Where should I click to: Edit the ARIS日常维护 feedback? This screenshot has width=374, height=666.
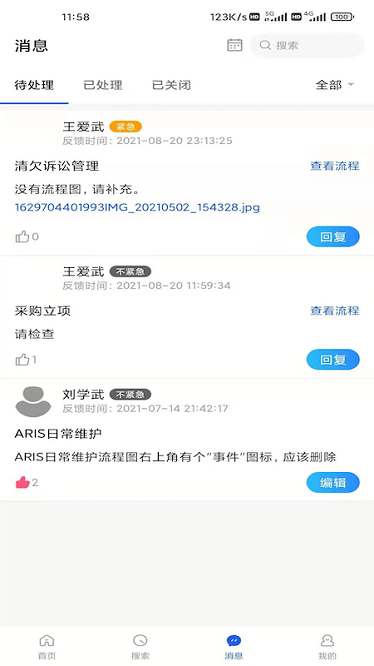333,483
